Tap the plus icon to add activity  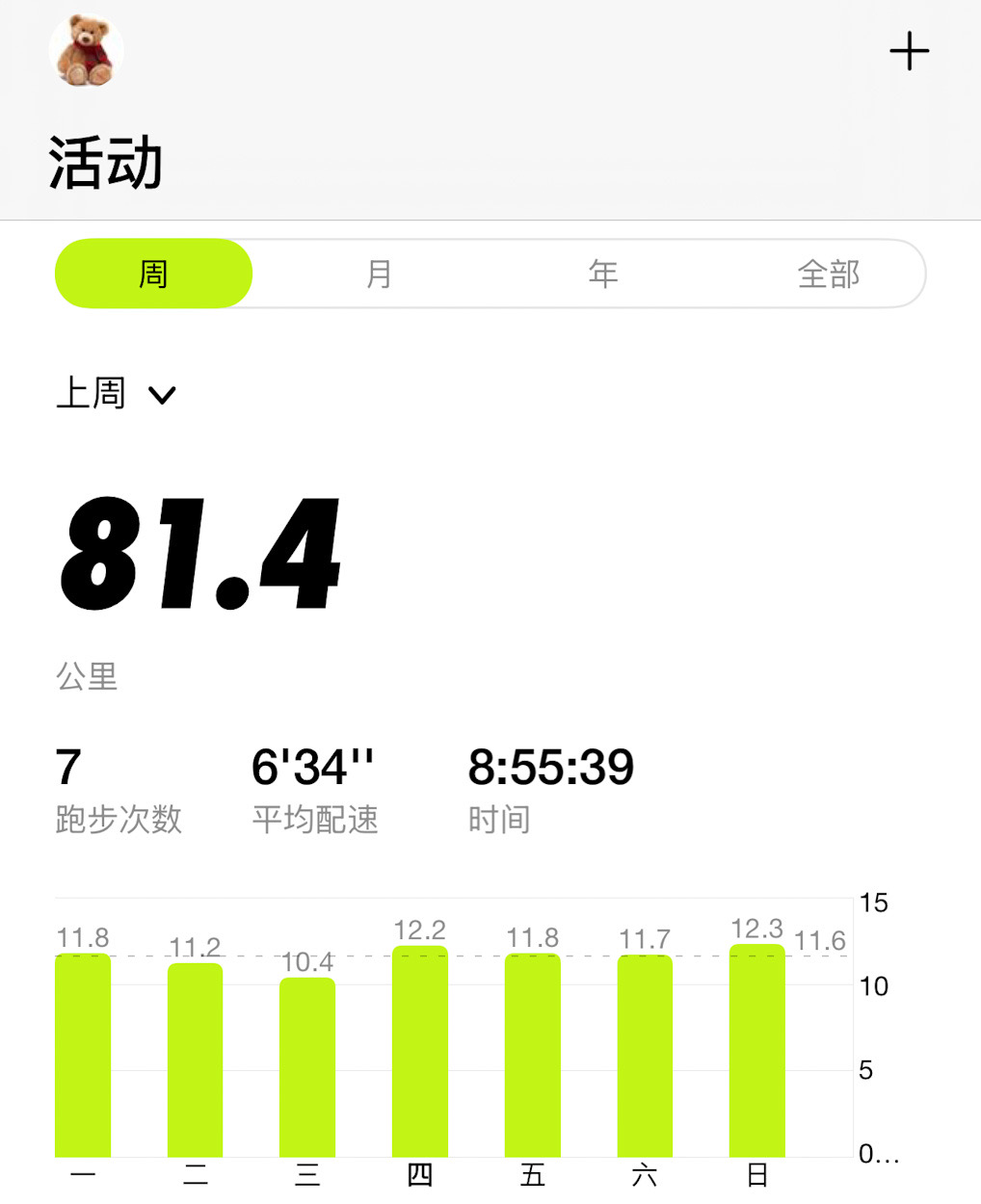[909, 51]
